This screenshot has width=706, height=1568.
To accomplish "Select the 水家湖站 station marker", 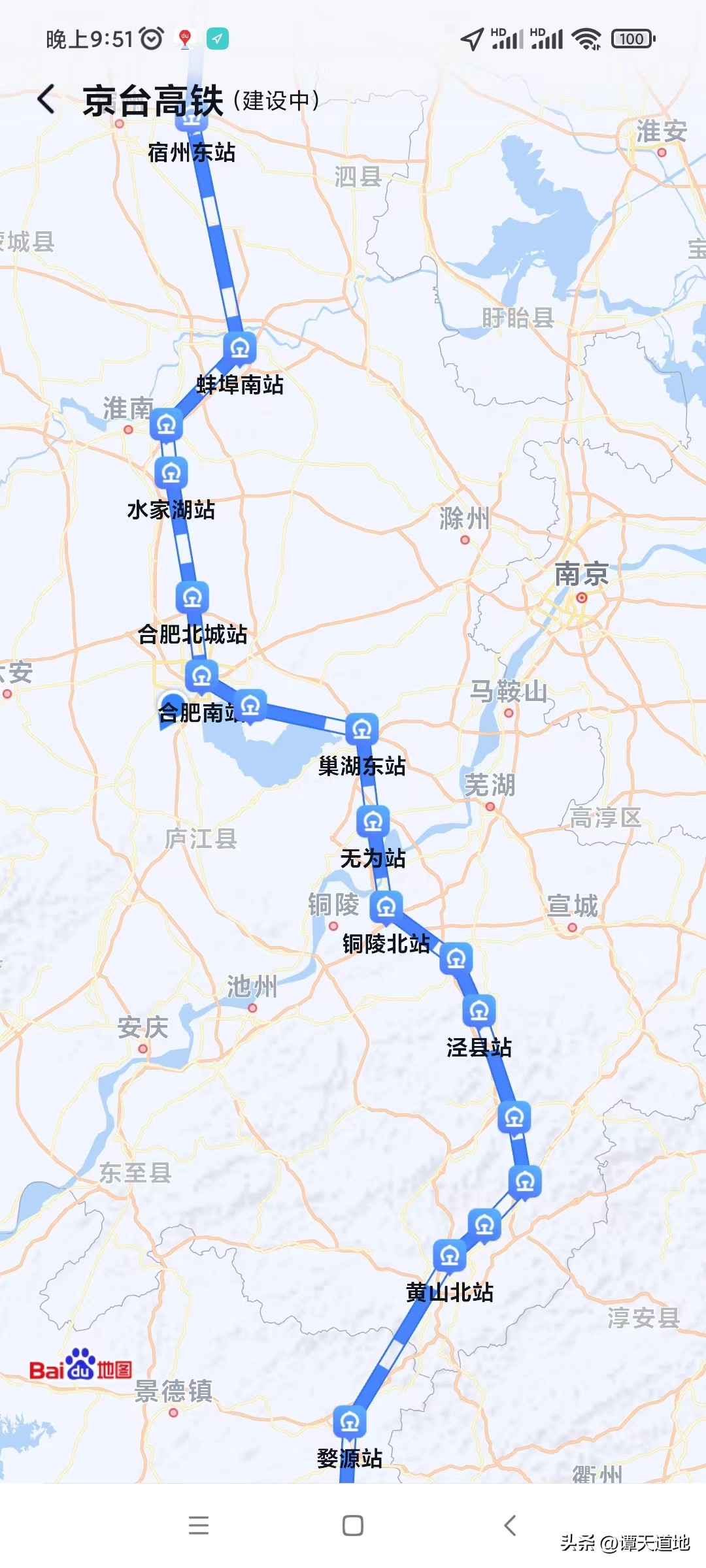I will pos(172,474).
